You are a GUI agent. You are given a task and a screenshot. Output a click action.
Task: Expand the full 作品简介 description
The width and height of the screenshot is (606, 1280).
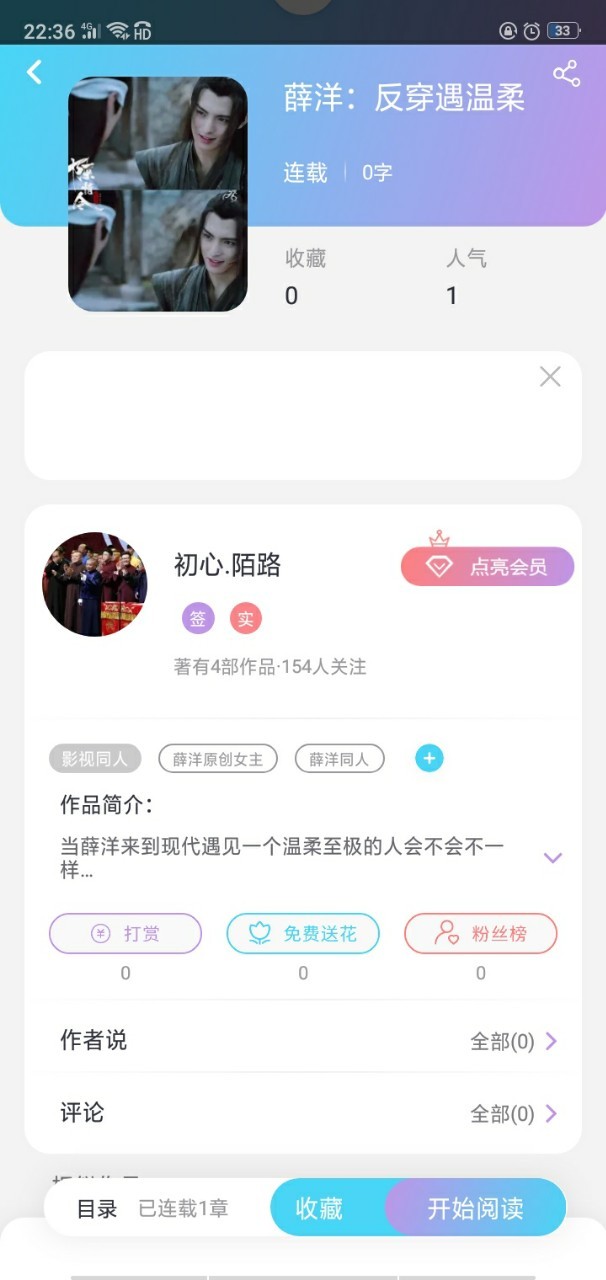552,857
